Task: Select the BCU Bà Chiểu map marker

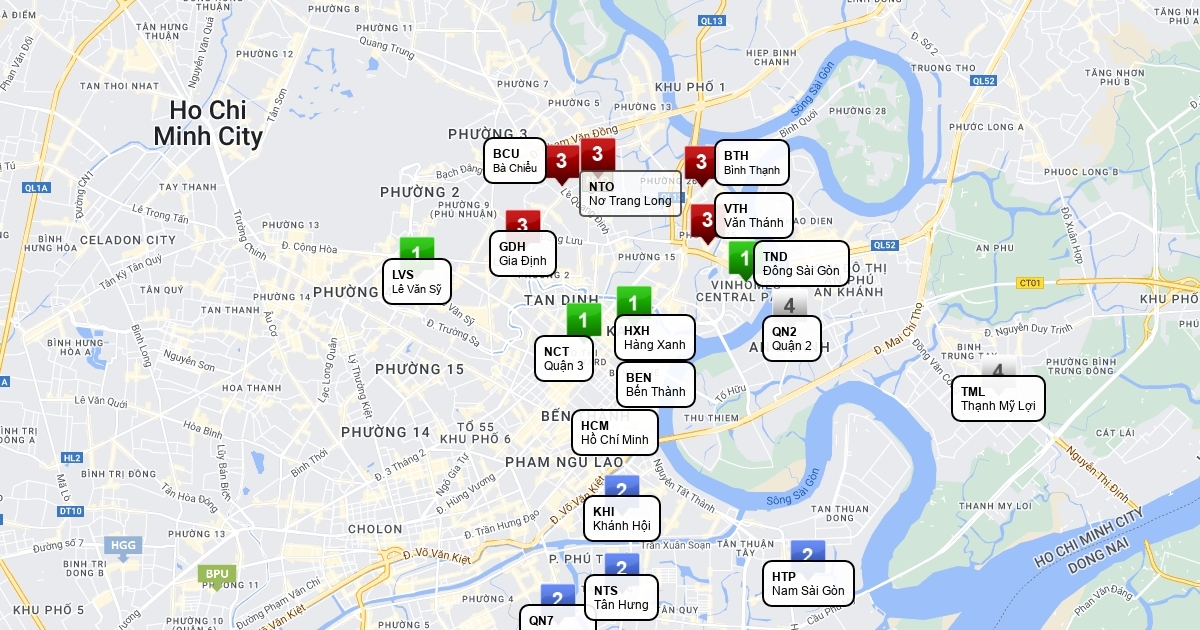Action: pyautogui.click(x=516, y=161)
